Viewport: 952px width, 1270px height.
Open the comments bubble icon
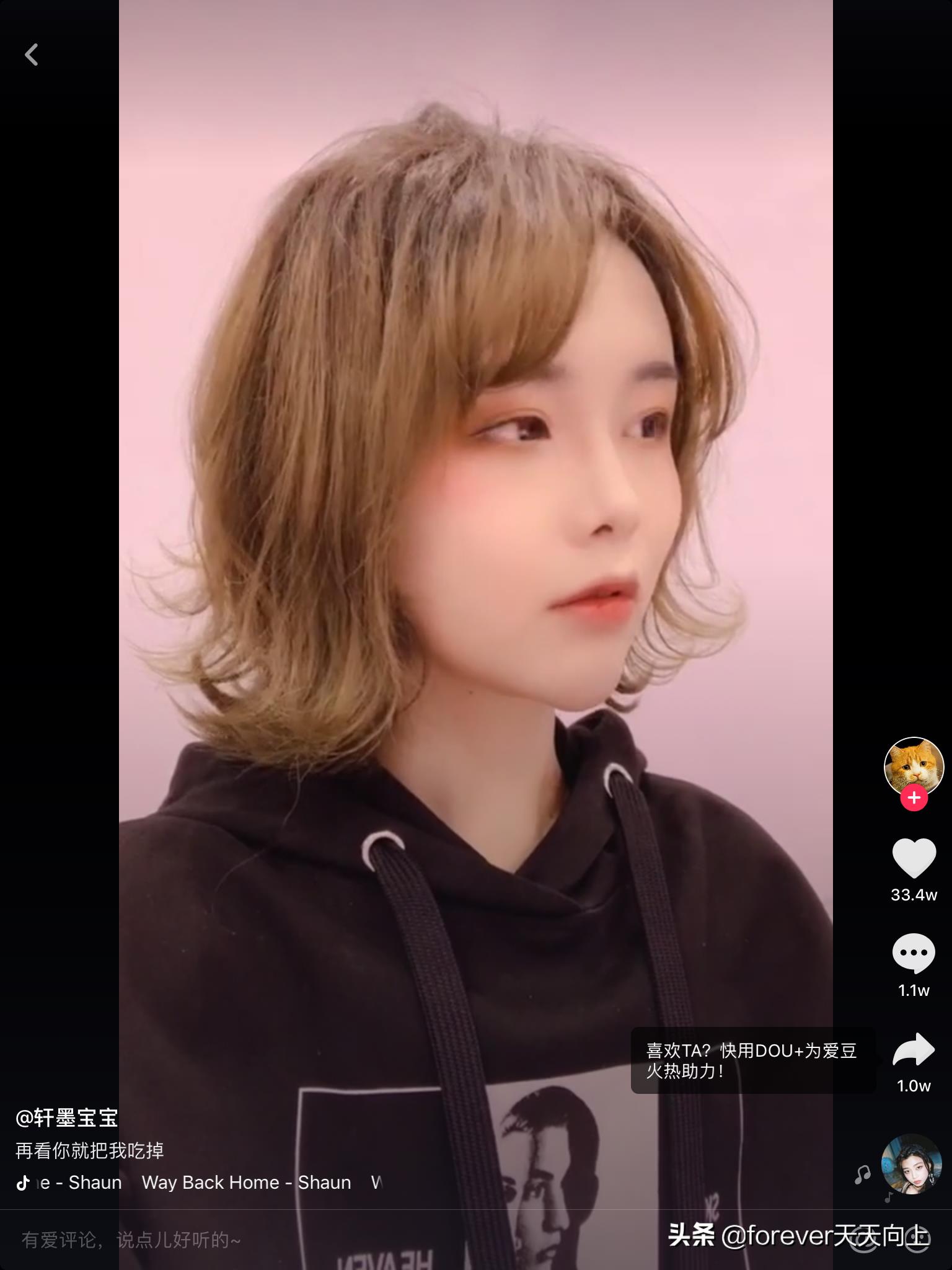(914, 953)
